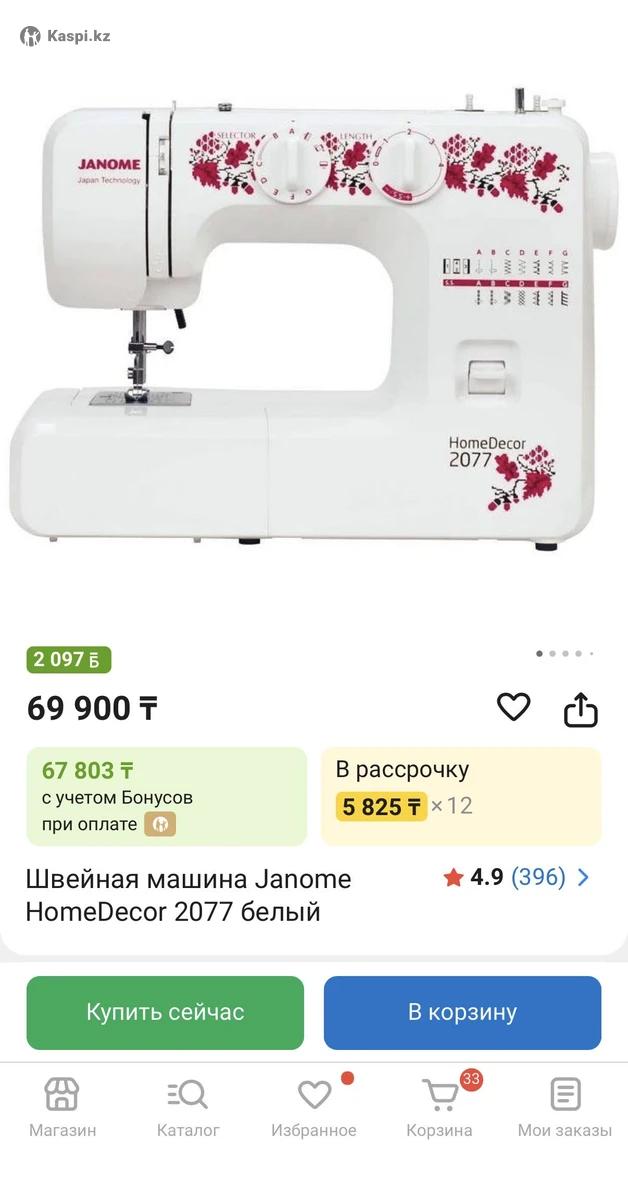
Task: Add the sewing machine to favorites
Action: (x=513, y=708)
